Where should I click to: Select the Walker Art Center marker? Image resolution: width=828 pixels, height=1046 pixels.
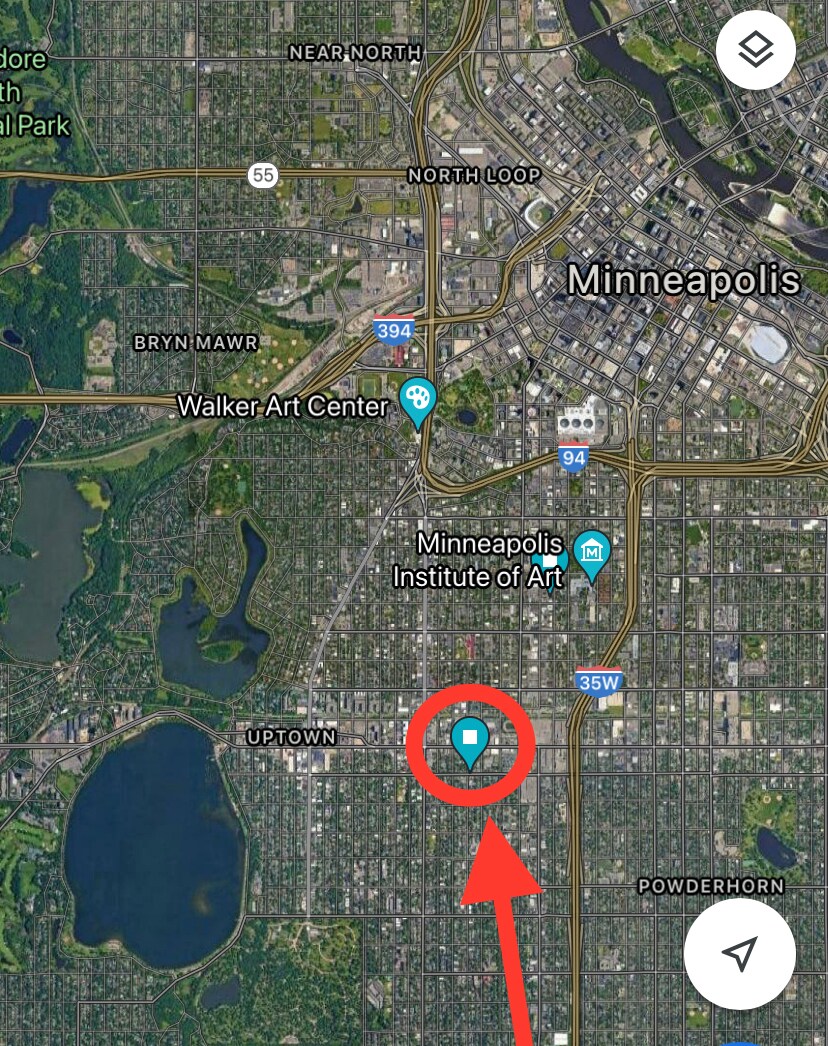pos(417,399)
